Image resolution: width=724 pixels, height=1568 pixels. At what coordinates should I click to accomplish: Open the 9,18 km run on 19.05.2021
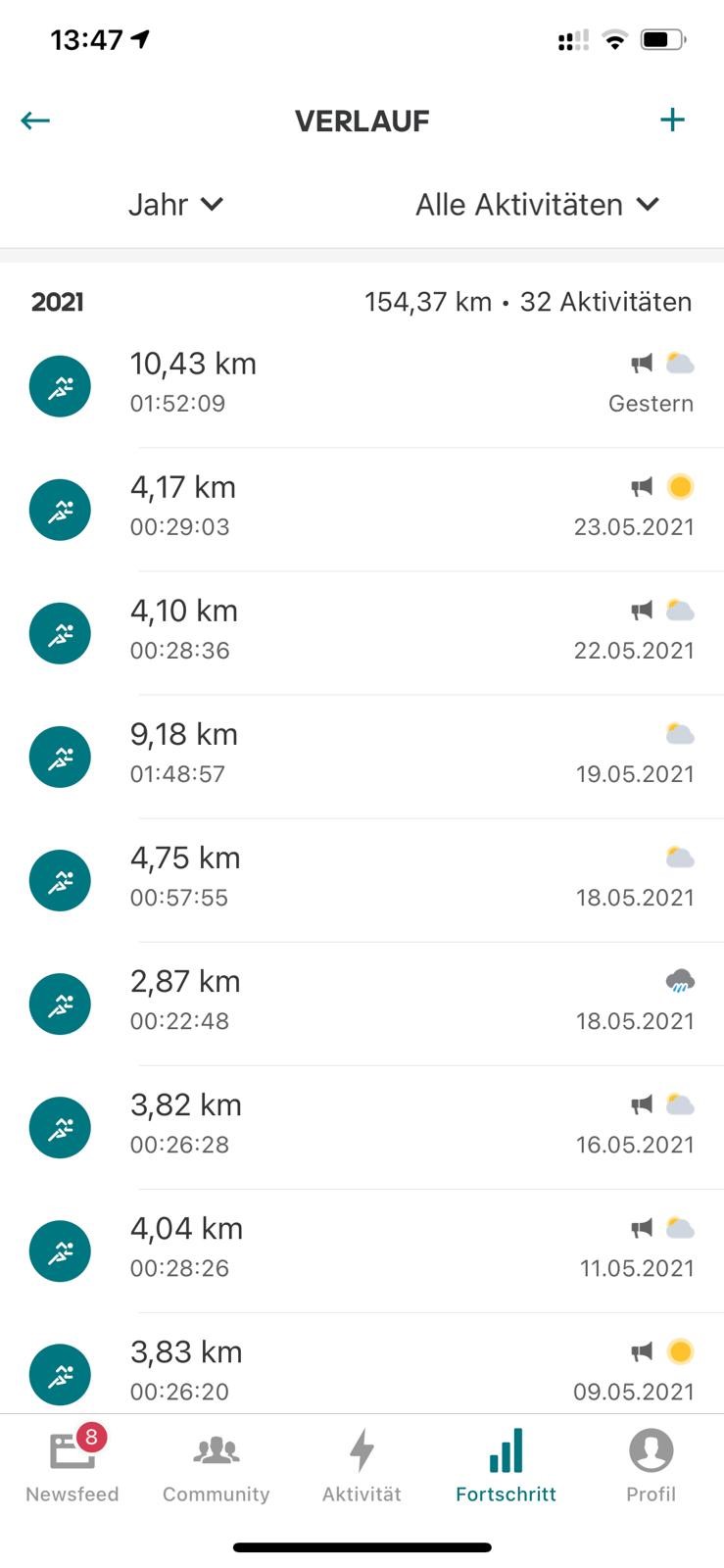[x=362, y=757]
